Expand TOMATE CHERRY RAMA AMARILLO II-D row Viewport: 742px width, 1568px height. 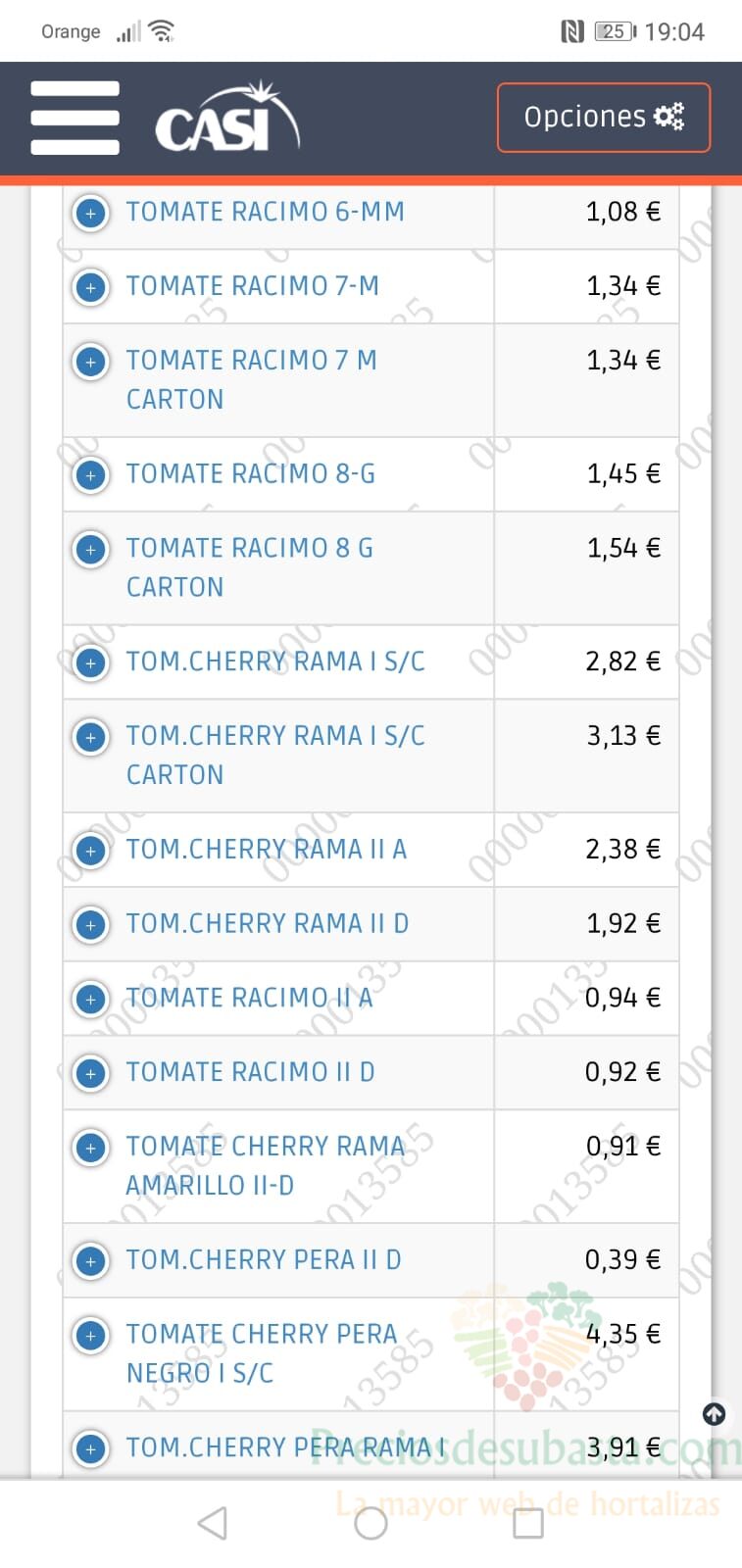(x=91, y=1148)
